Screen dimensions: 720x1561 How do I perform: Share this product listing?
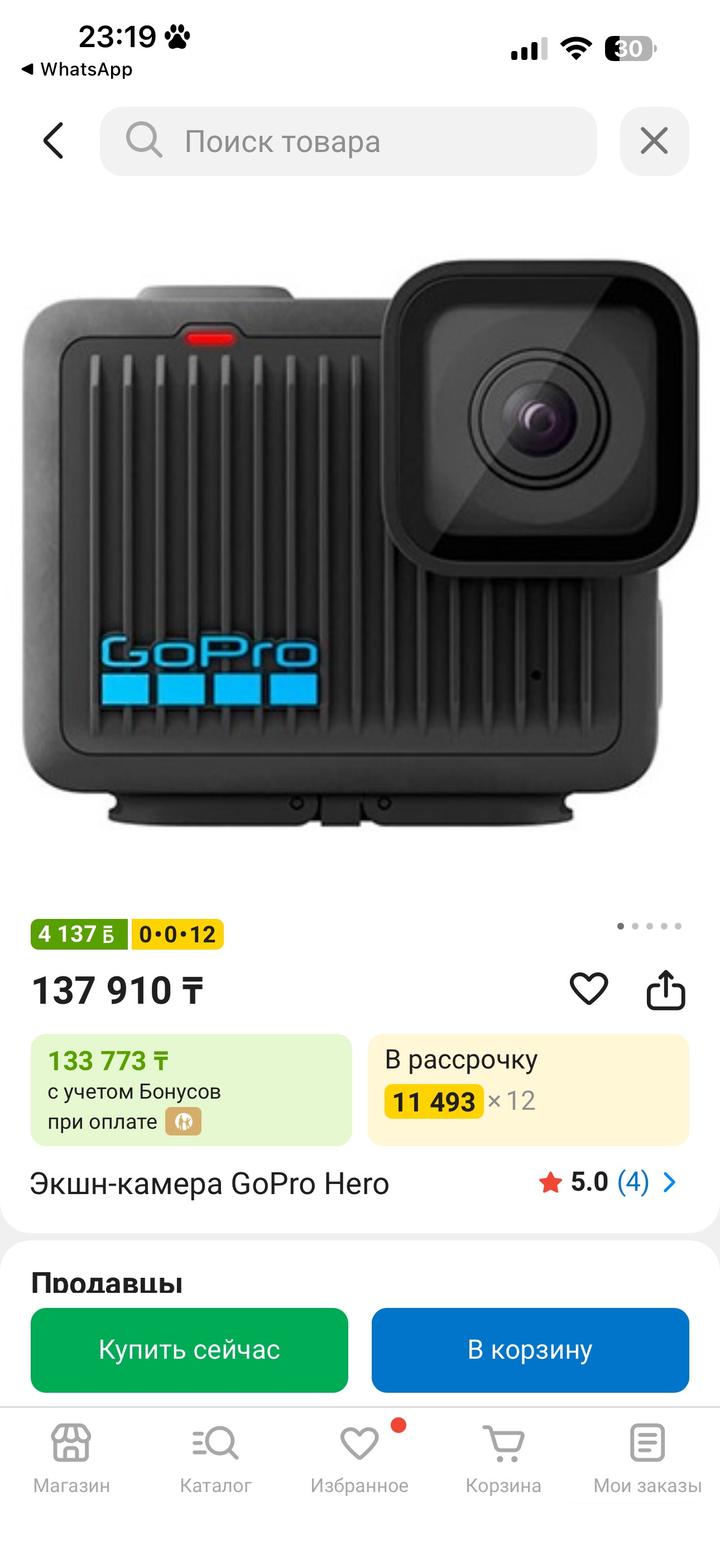(665, 990)
